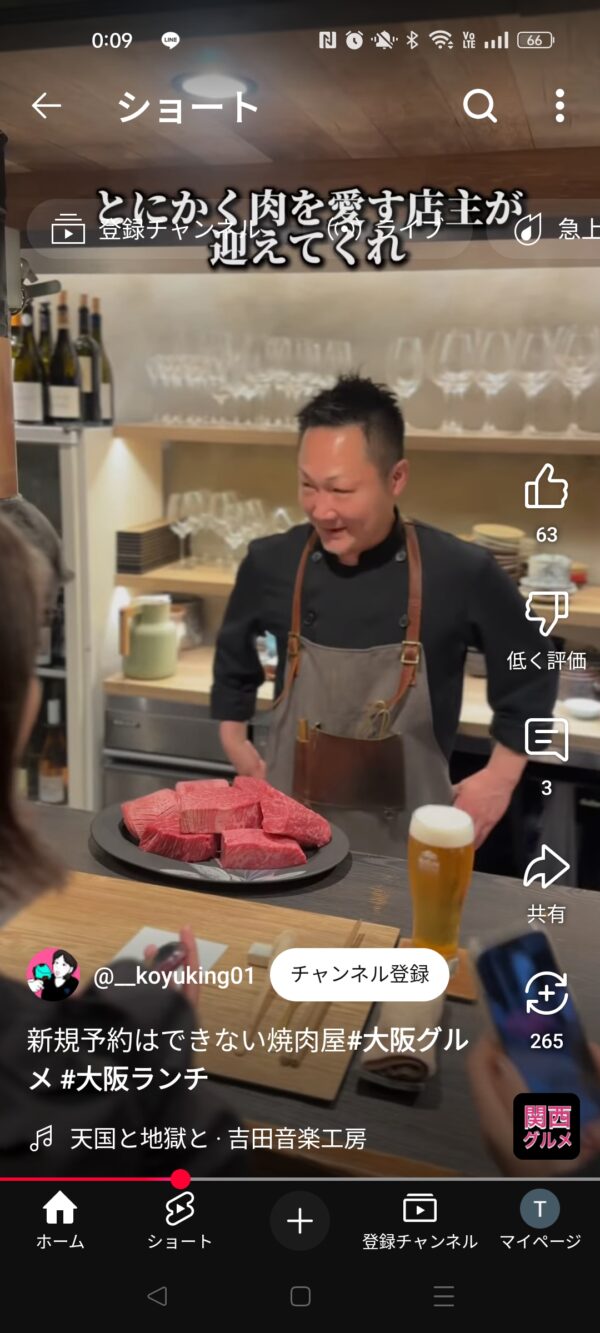The width and height of the screenshot is (600, 1333).
Task: Share this short via 共有
Action: tap(546, 868)
